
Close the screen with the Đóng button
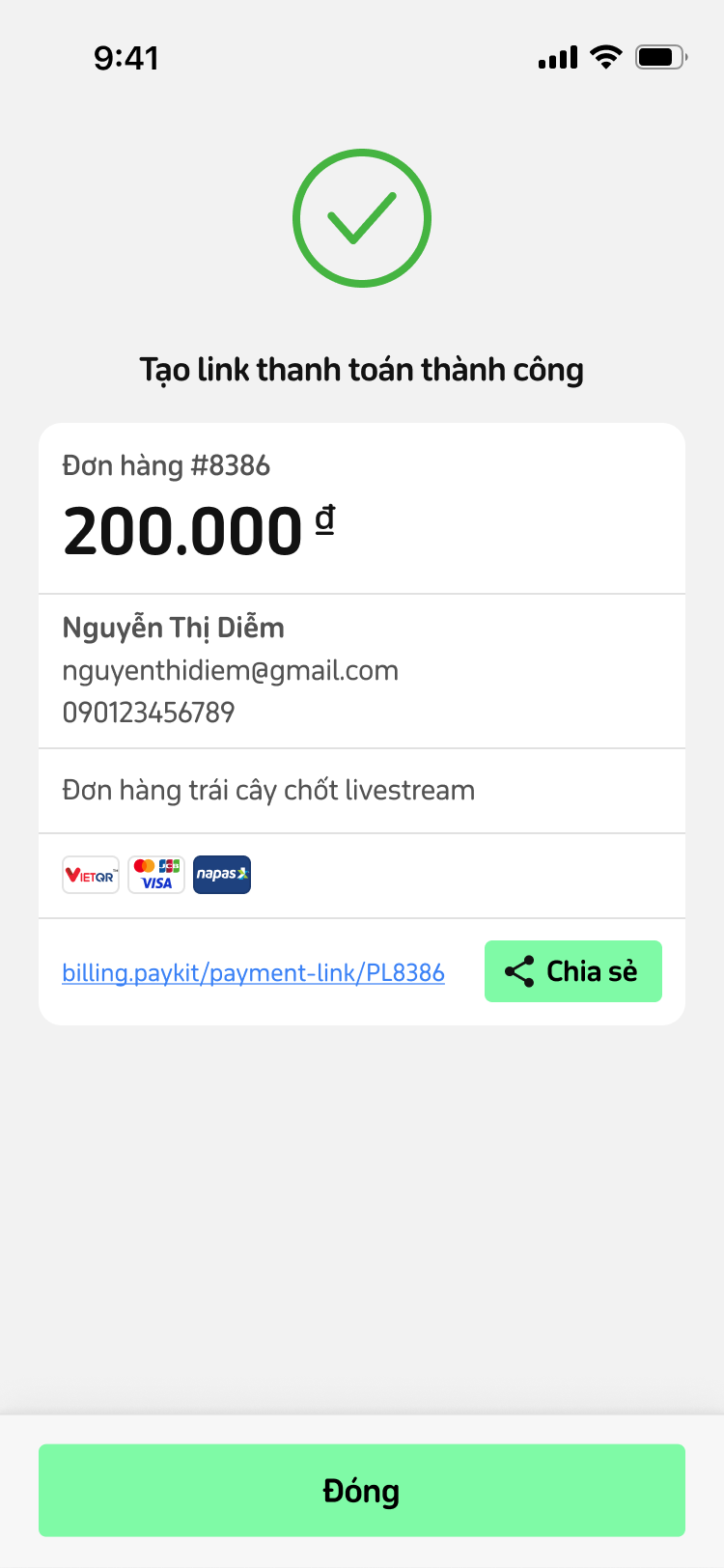[361, 1490]
